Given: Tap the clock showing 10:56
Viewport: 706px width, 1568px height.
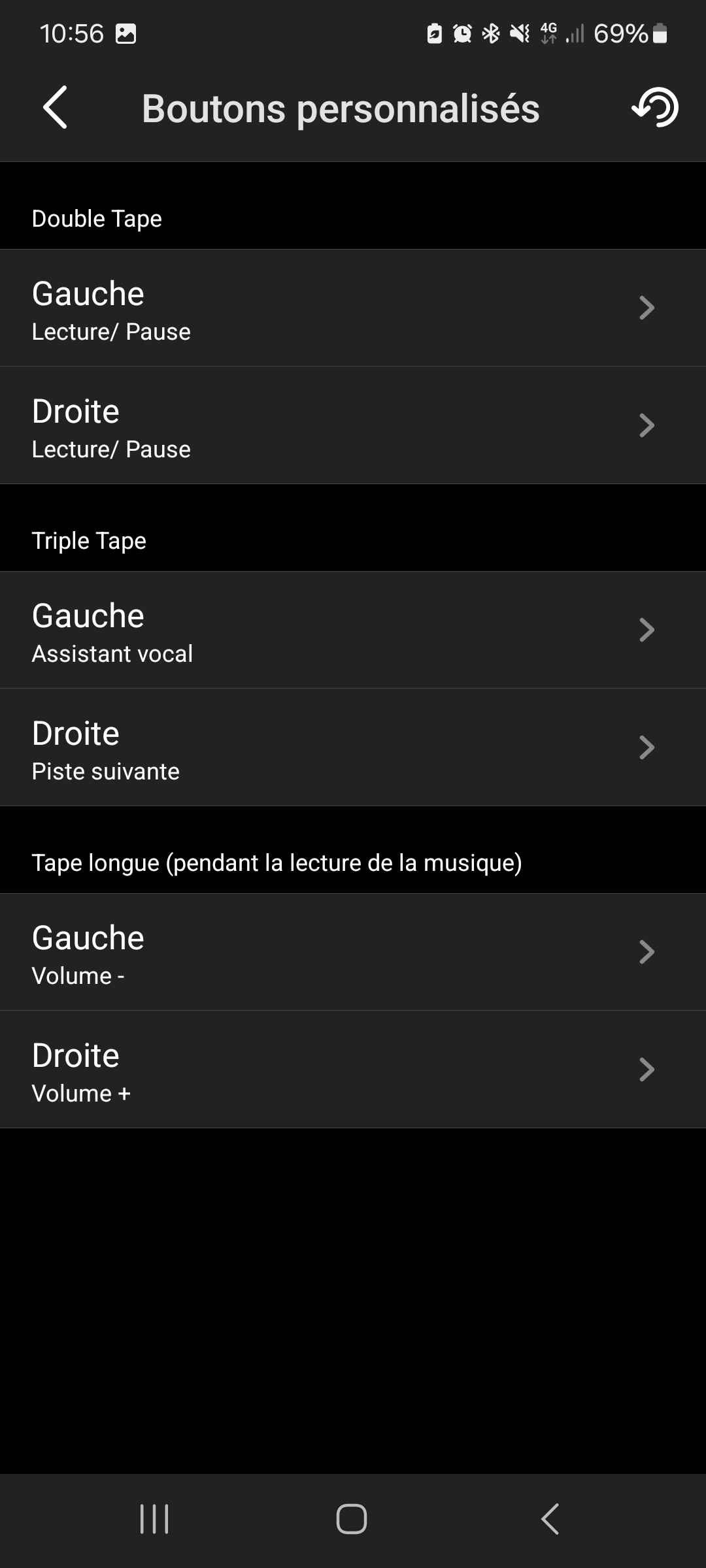Looking at the screenshot, I should coord(72,33).
